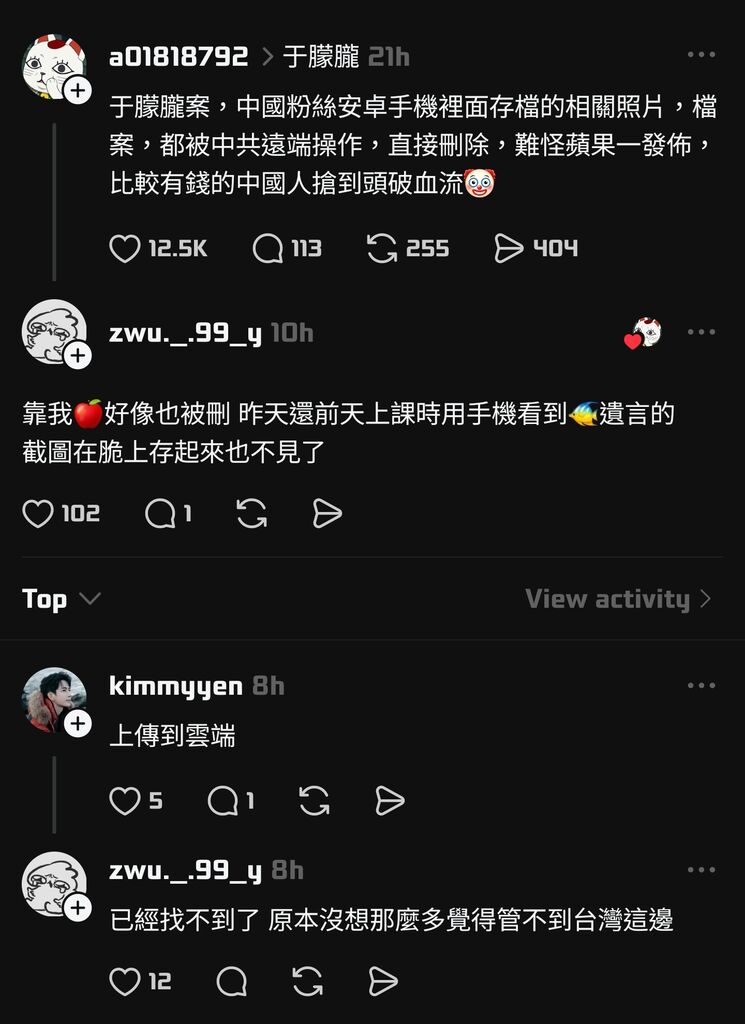Repost zwu._.99_y's reply with 102 likes

point(251,514)
